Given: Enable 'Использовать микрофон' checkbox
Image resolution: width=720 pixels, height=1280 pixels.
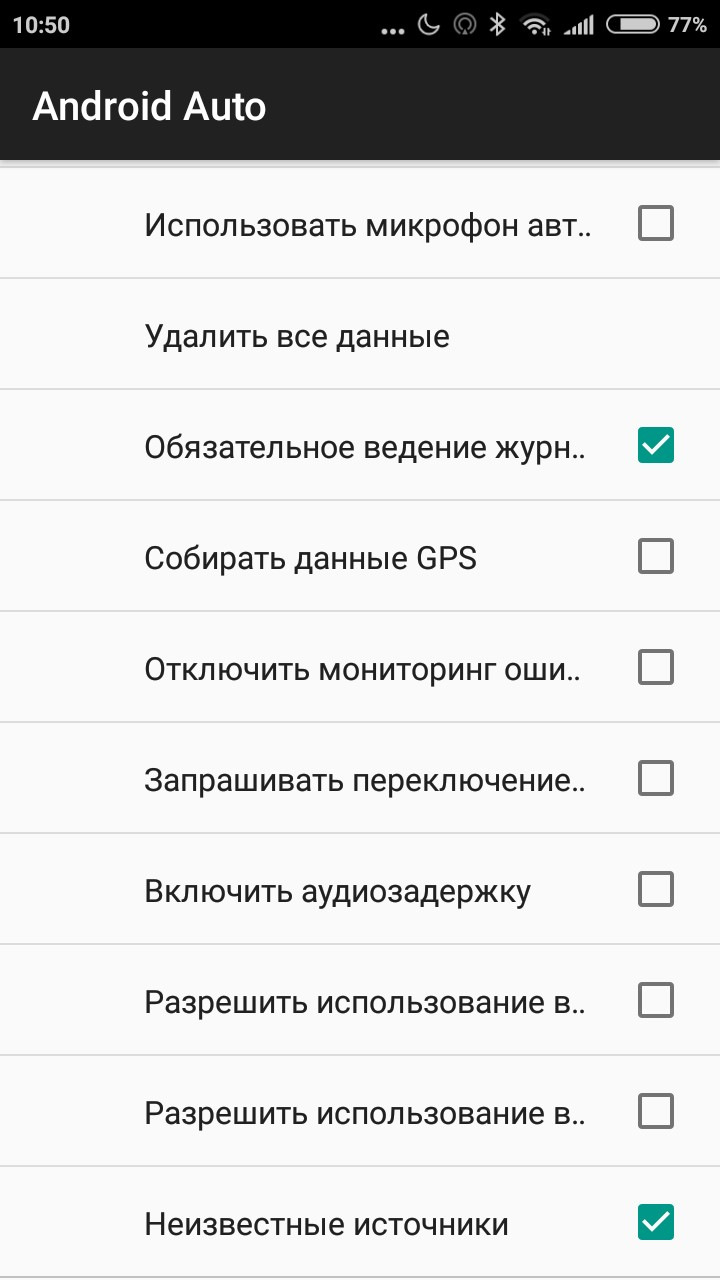Looking at the screenshot, I should click(655, 222).
